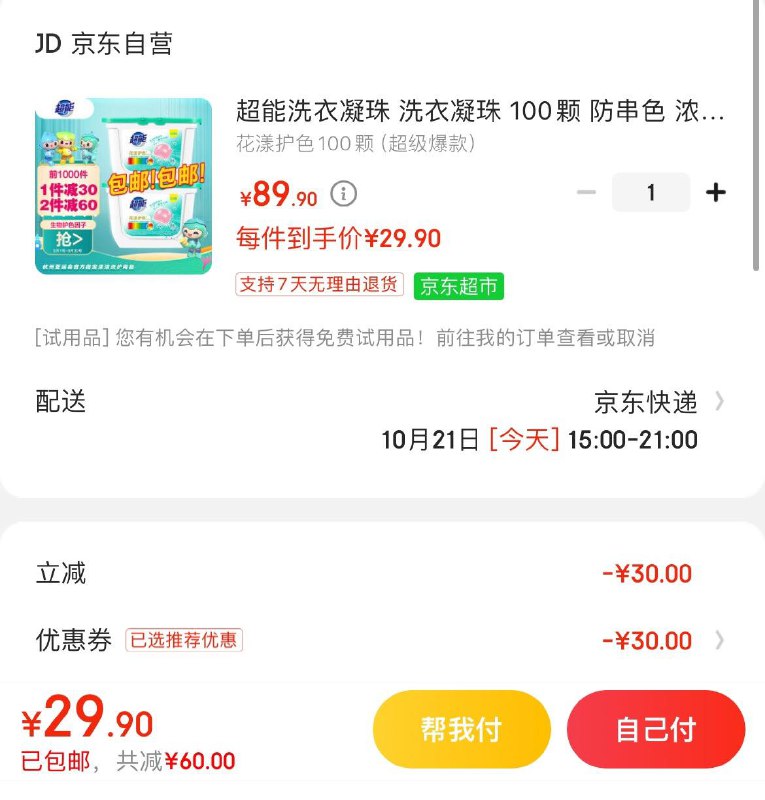765x800 pixels.
Task: Decrease quantity with the minus icon
Action: coord(587,190)
